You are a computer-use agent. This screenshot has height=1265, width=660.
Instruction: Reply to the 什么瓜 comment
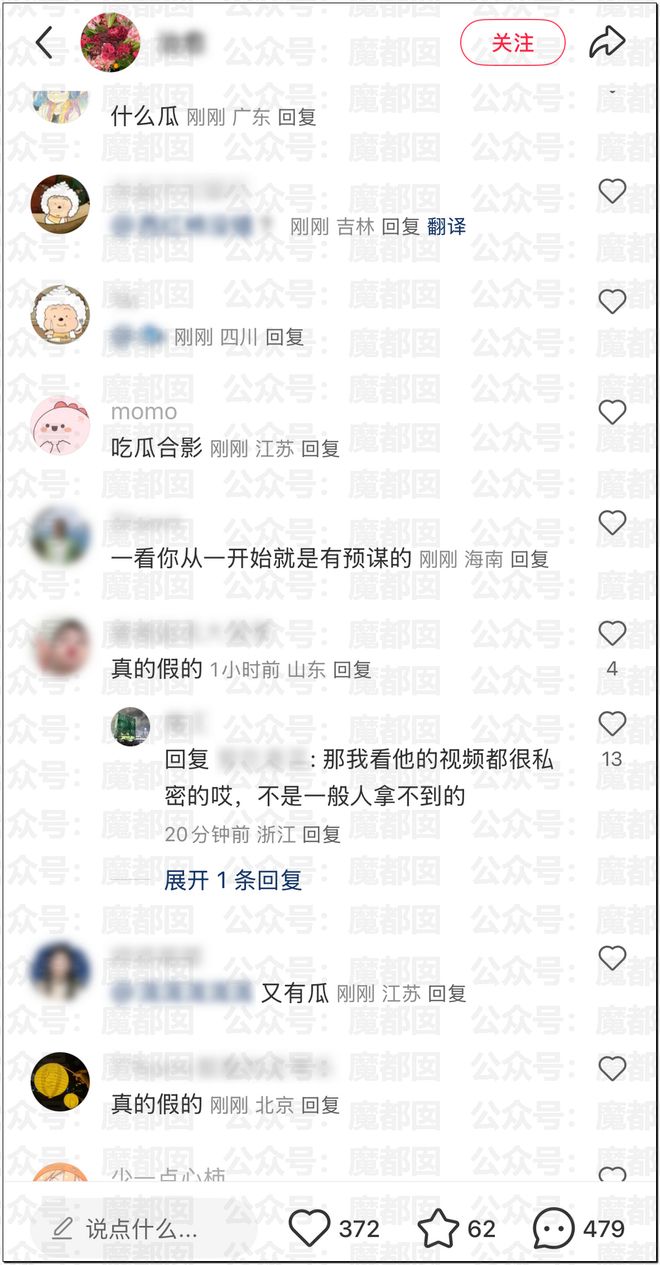297,117
